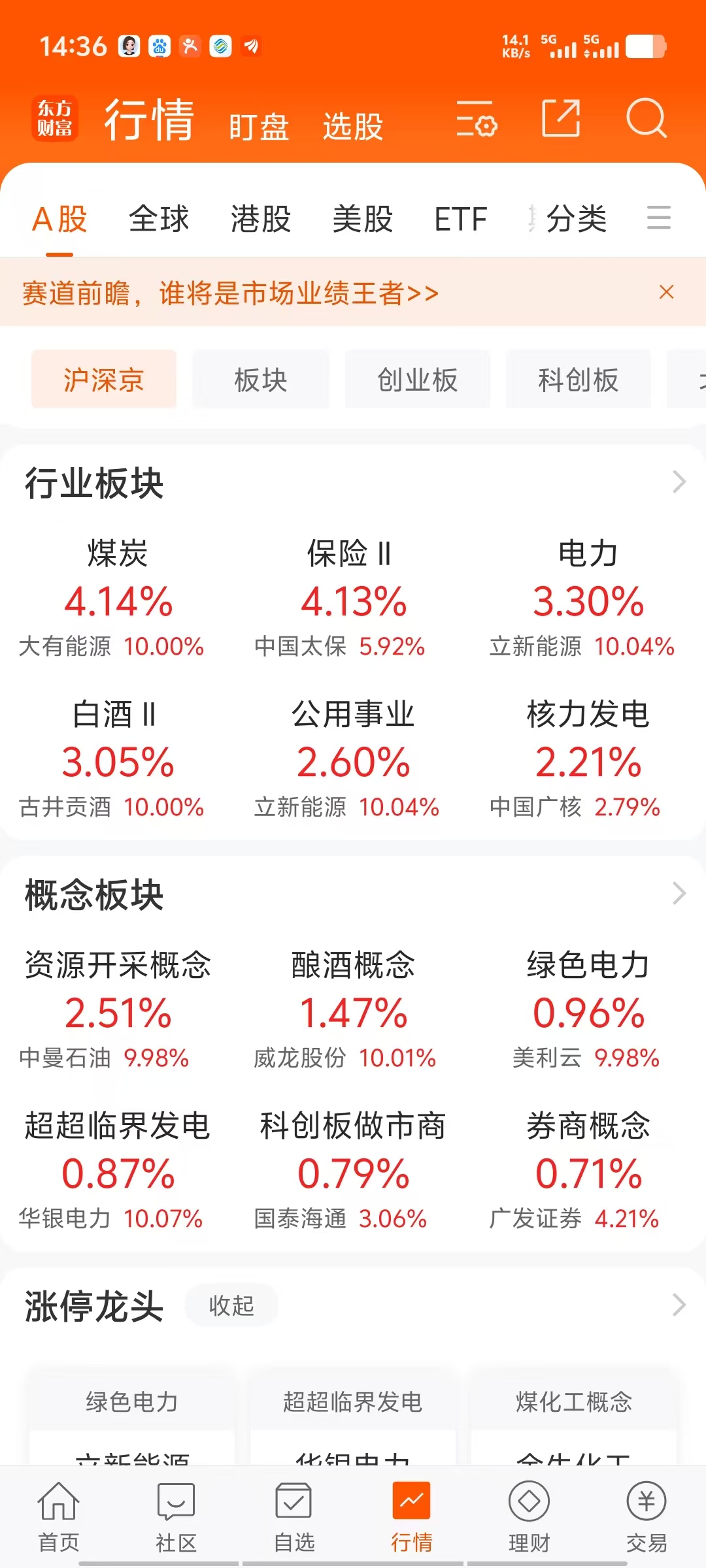This screenshot has width=706, height=1568.
Task: Open the hamburger menu beside 分类
Action: [659, 218]
